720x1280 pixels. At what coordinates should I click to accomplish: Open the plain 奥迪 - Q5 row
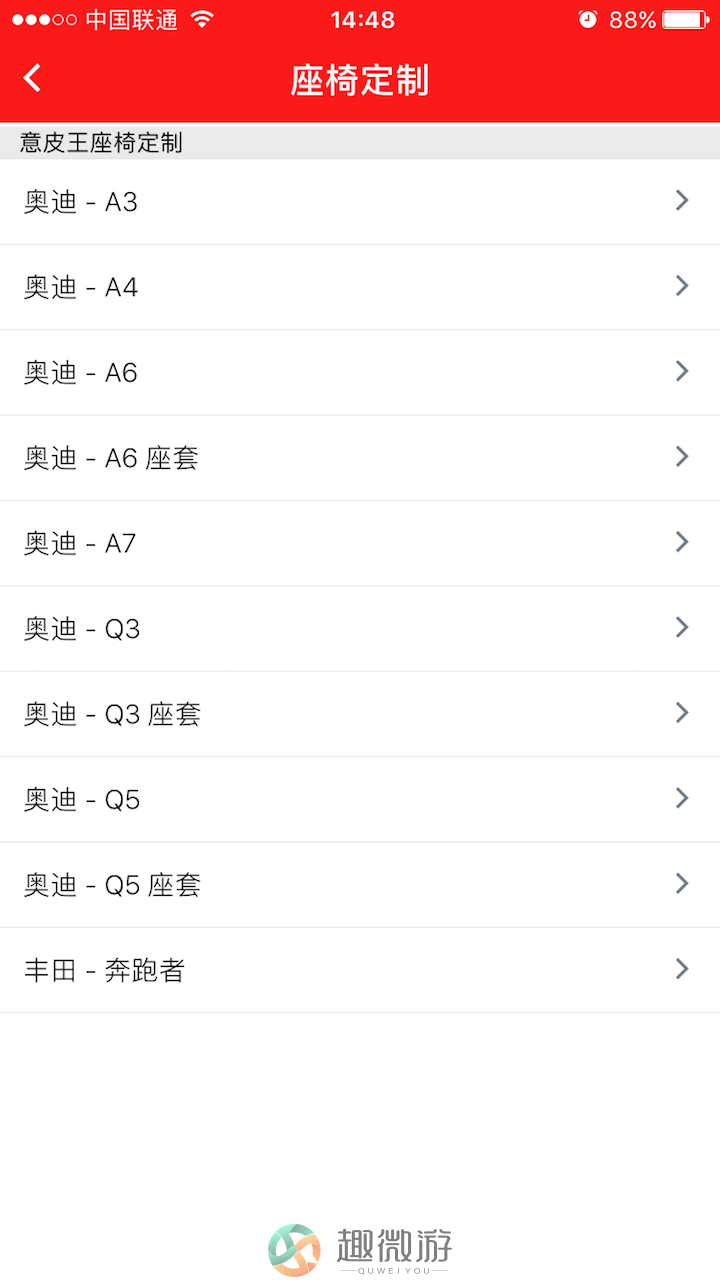pyautogui.click(x=360, y=799)
